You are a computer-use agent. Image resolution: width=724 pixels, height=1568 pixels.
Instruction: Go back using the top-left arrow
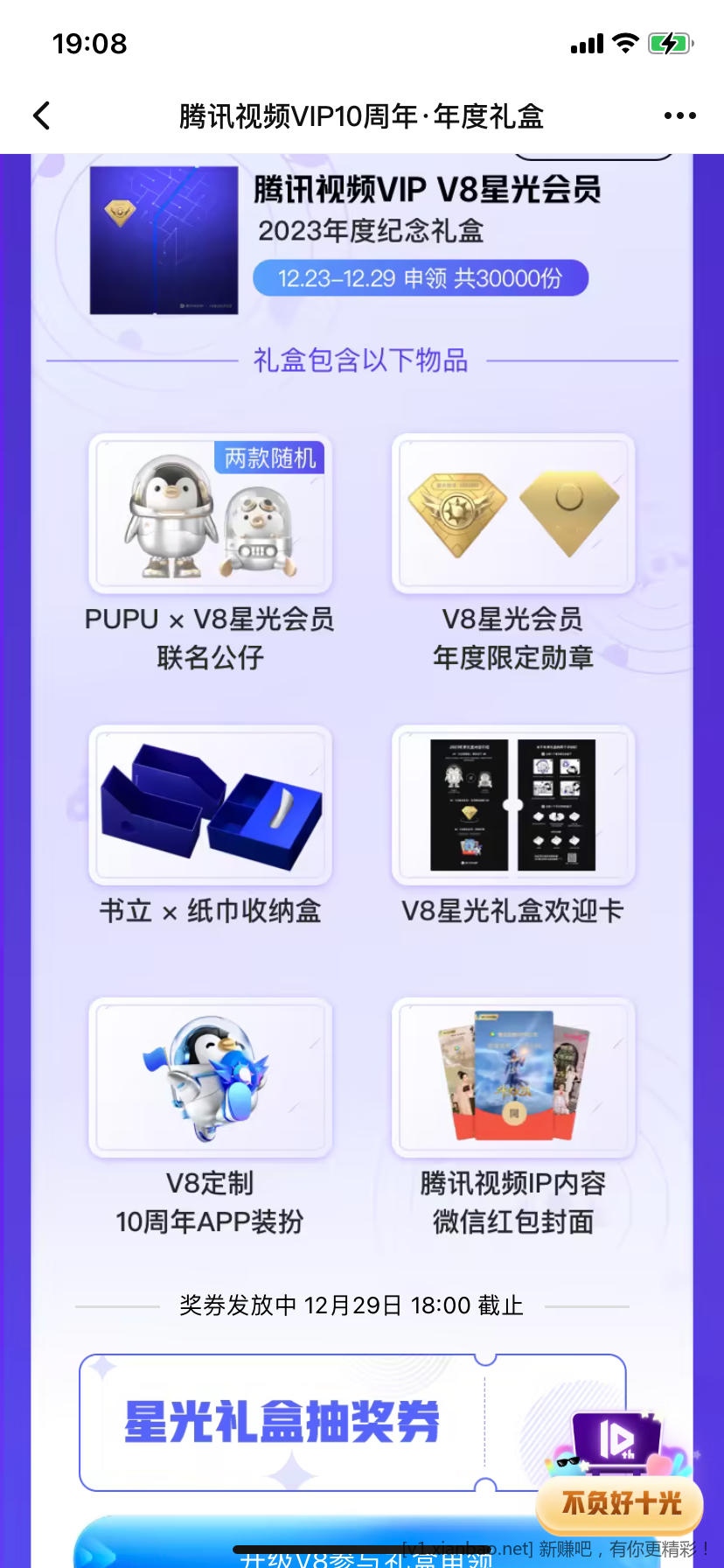(41, 115)
